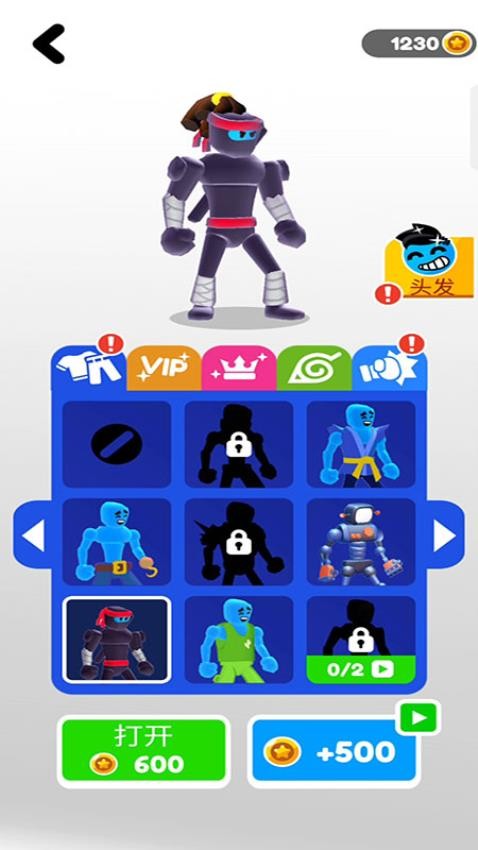Tap the spiky-haired locked outfit silhouette
This screenshot has height=850, width=478.
[239, 542]
